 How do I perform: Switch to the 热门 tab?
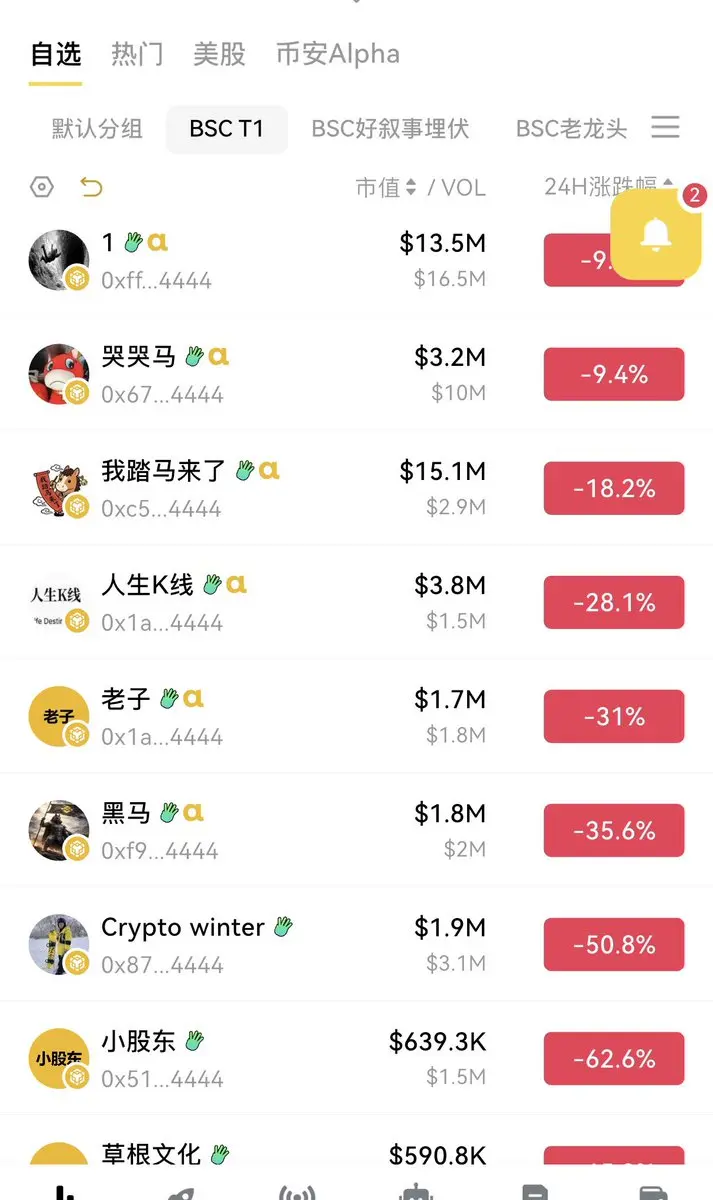click(x=137, y=53)
